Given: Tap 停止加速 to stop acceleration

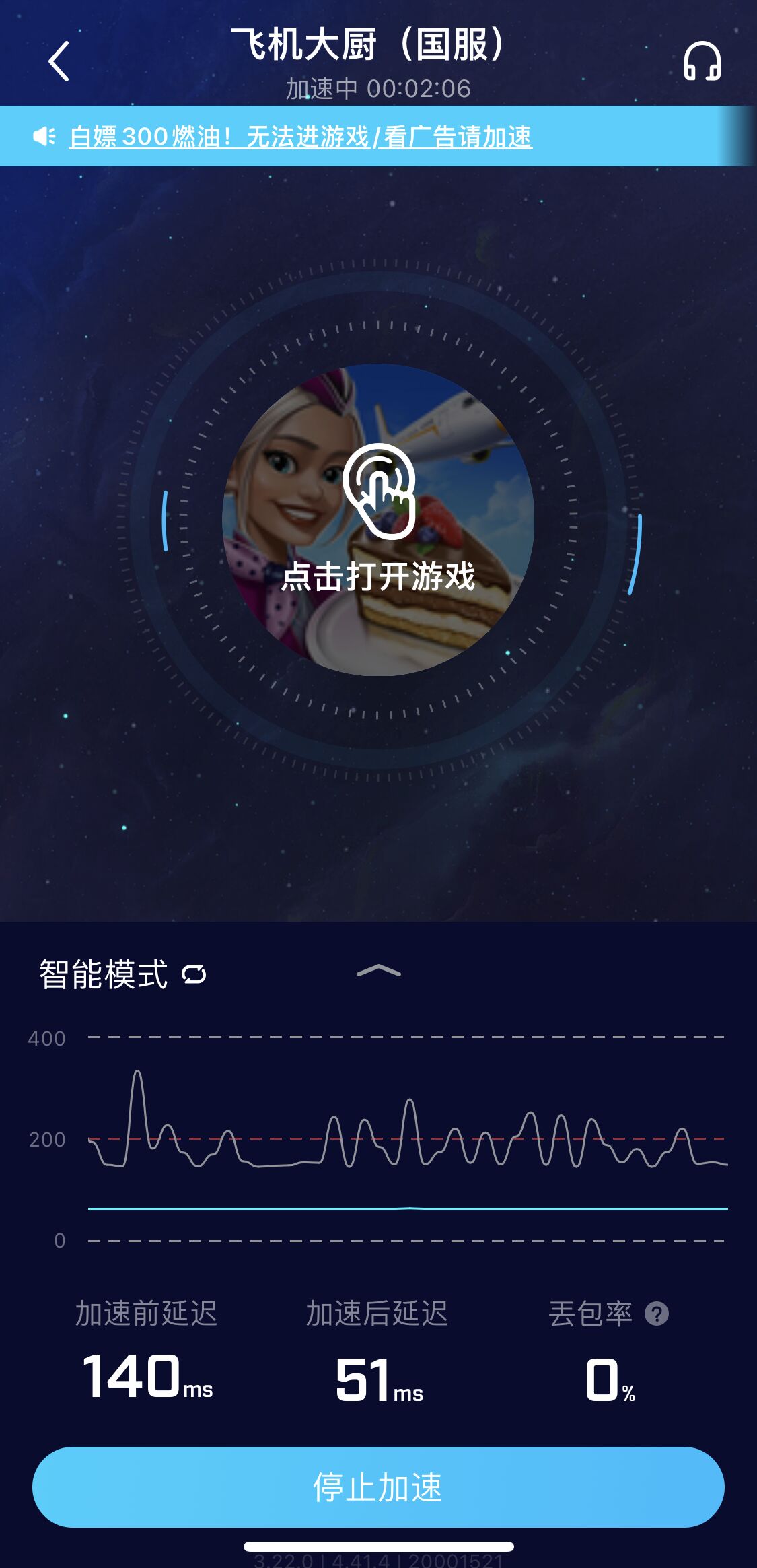Looking at the screenshot, I should pos(378,1487).
